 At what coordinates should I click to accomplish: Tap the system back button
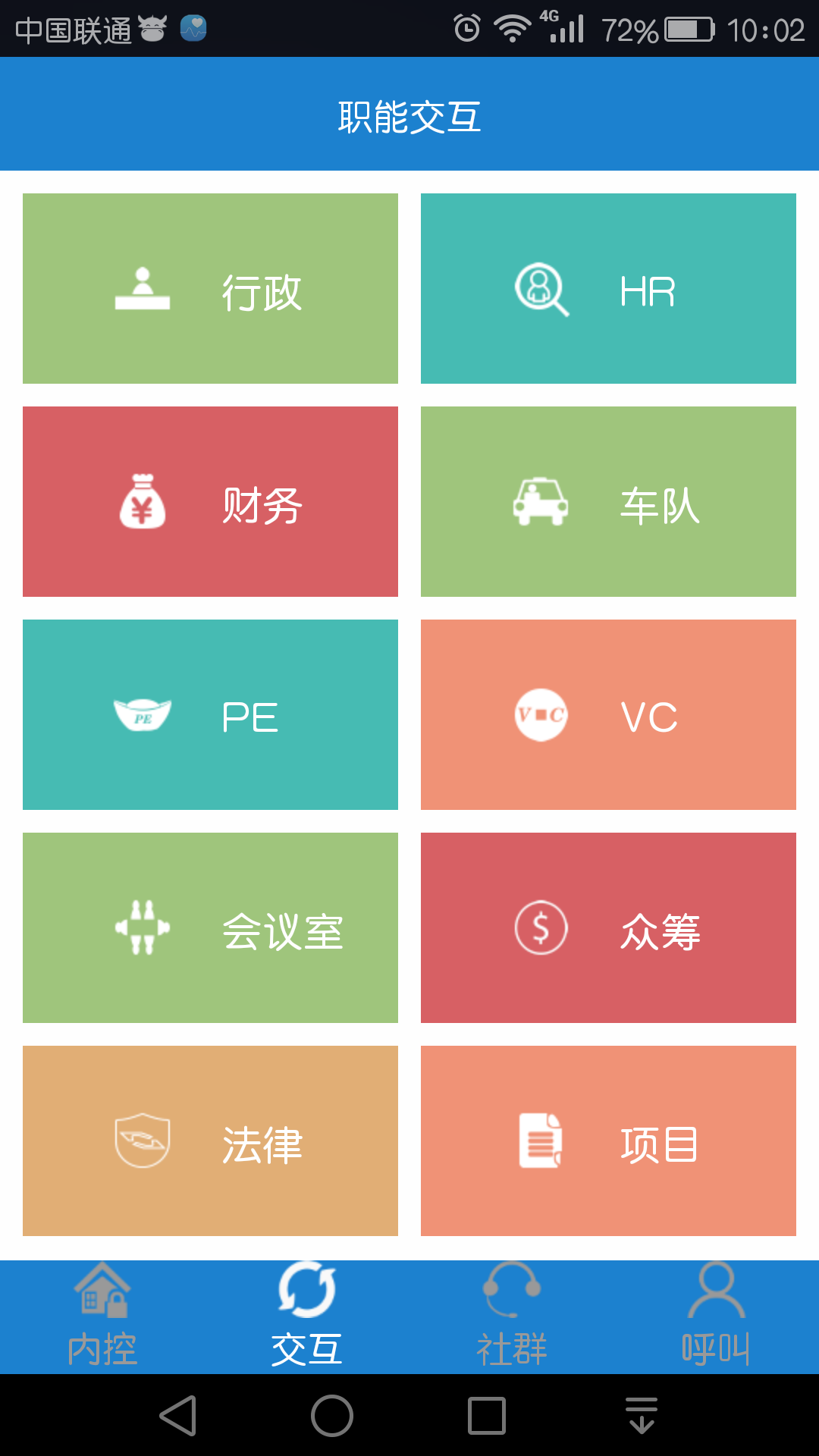coord(179,1416)
